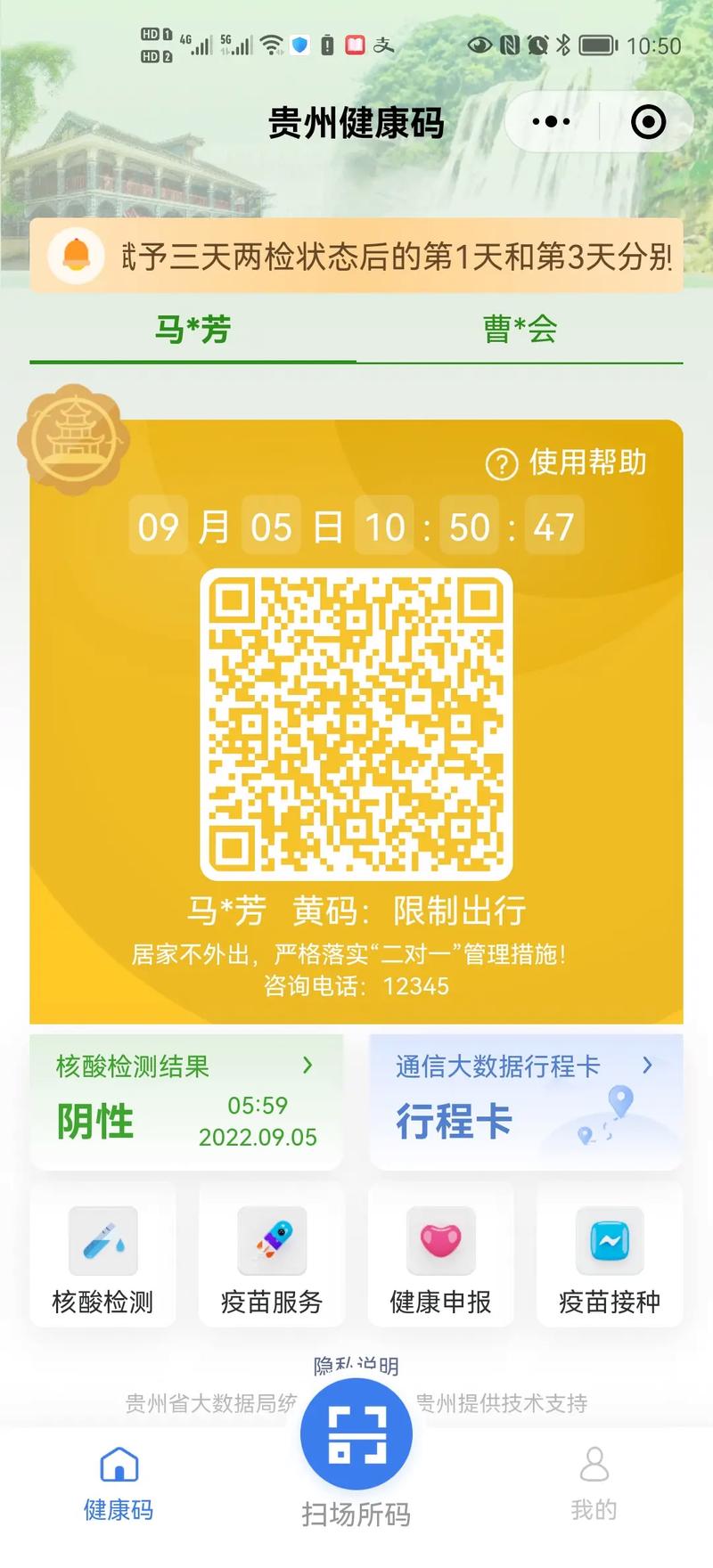Expand 核酸检测结果 details via chevron
Viewport: 713px width, 1568px height.
coord(307,1066)
